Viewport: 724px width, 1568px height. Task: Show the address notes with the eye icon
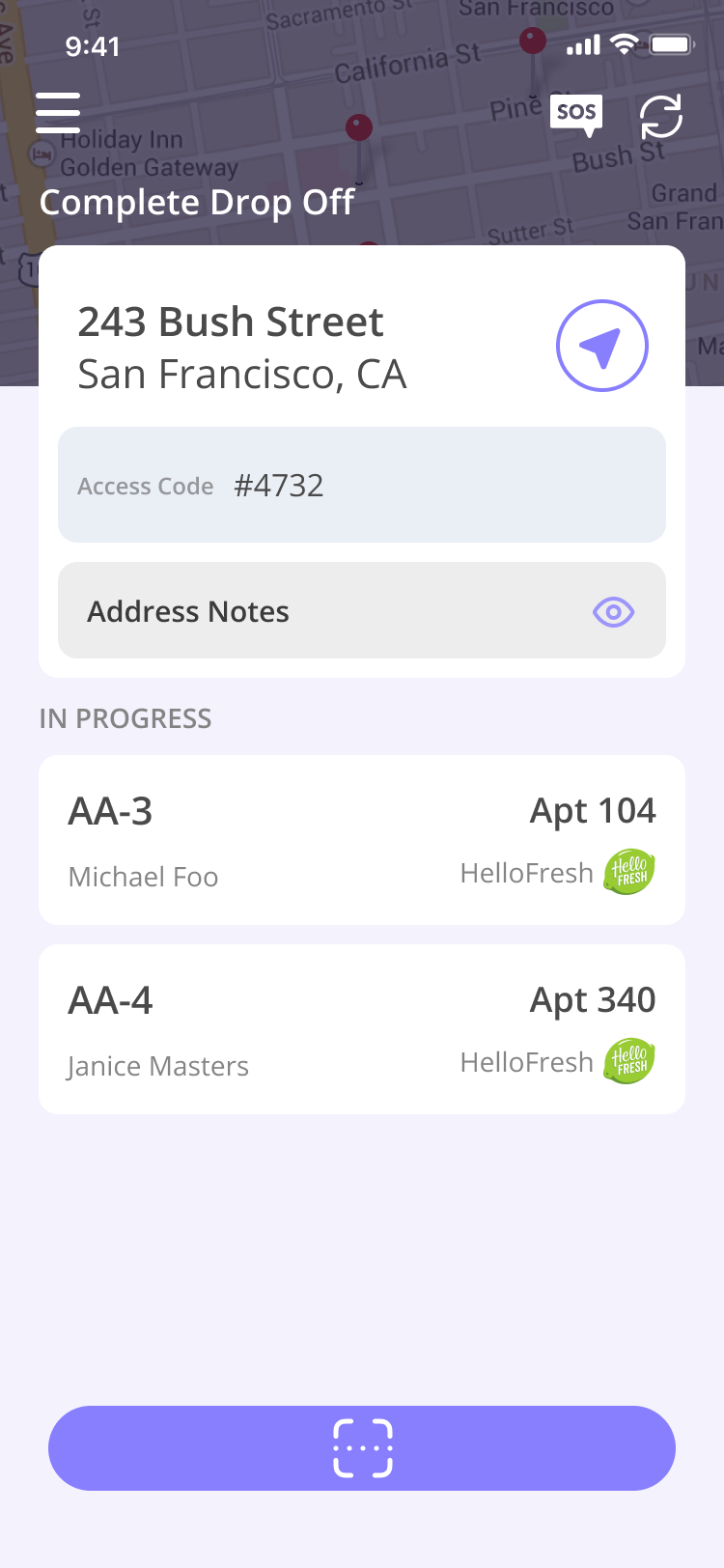[613, 611]
